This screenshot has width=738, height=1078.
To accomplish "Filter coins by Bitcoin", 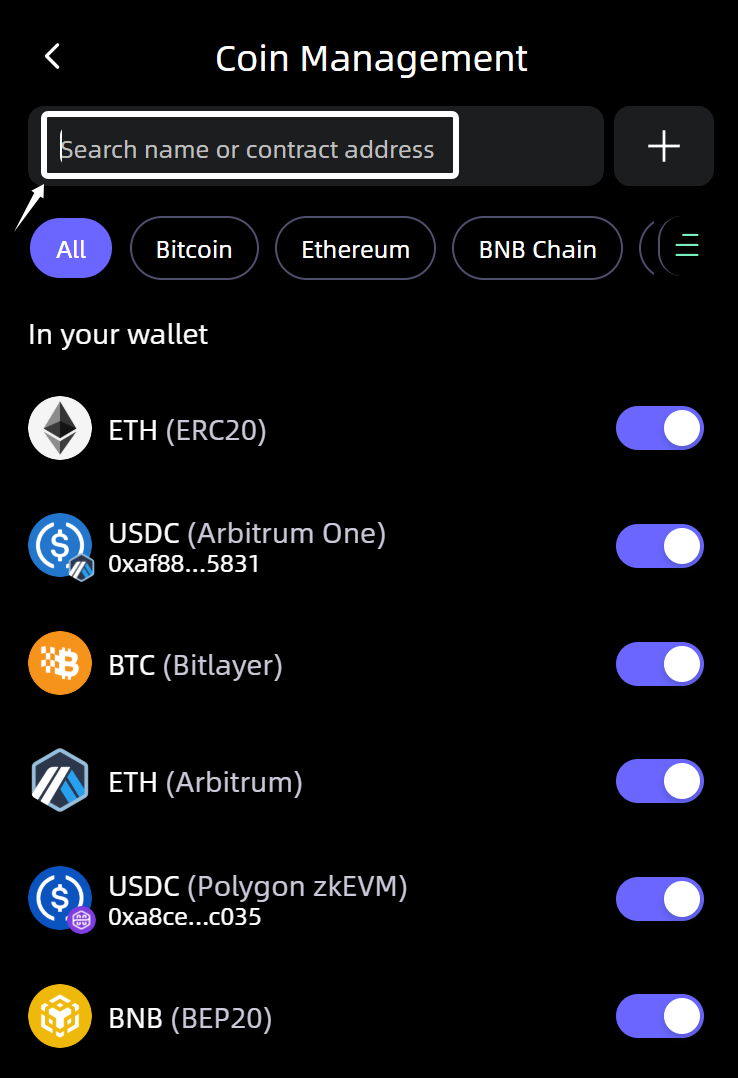I will [x=194, y=249].
